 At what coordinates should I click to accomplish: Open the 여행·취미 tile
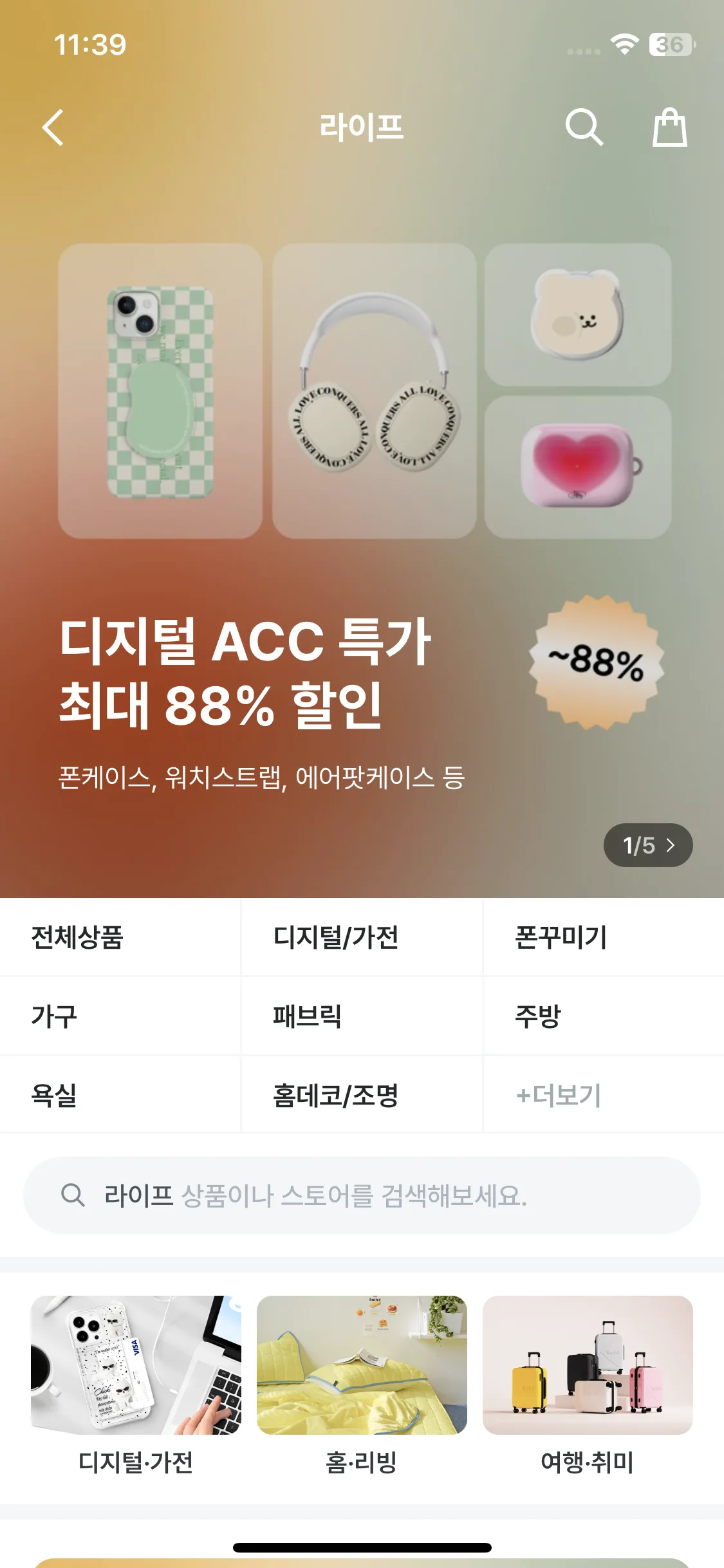[588, 1384]
